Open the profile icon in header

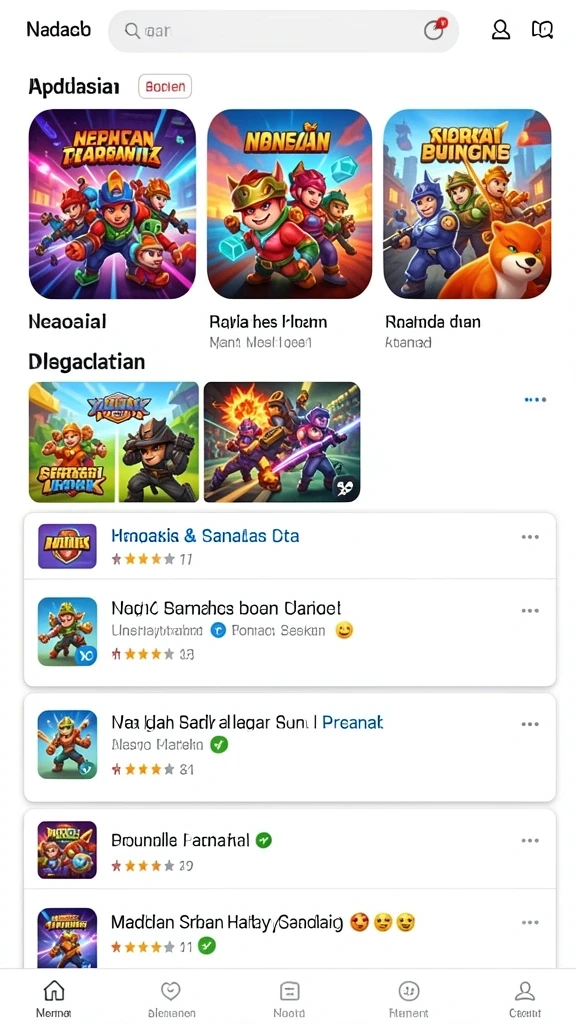pos(501,29)
